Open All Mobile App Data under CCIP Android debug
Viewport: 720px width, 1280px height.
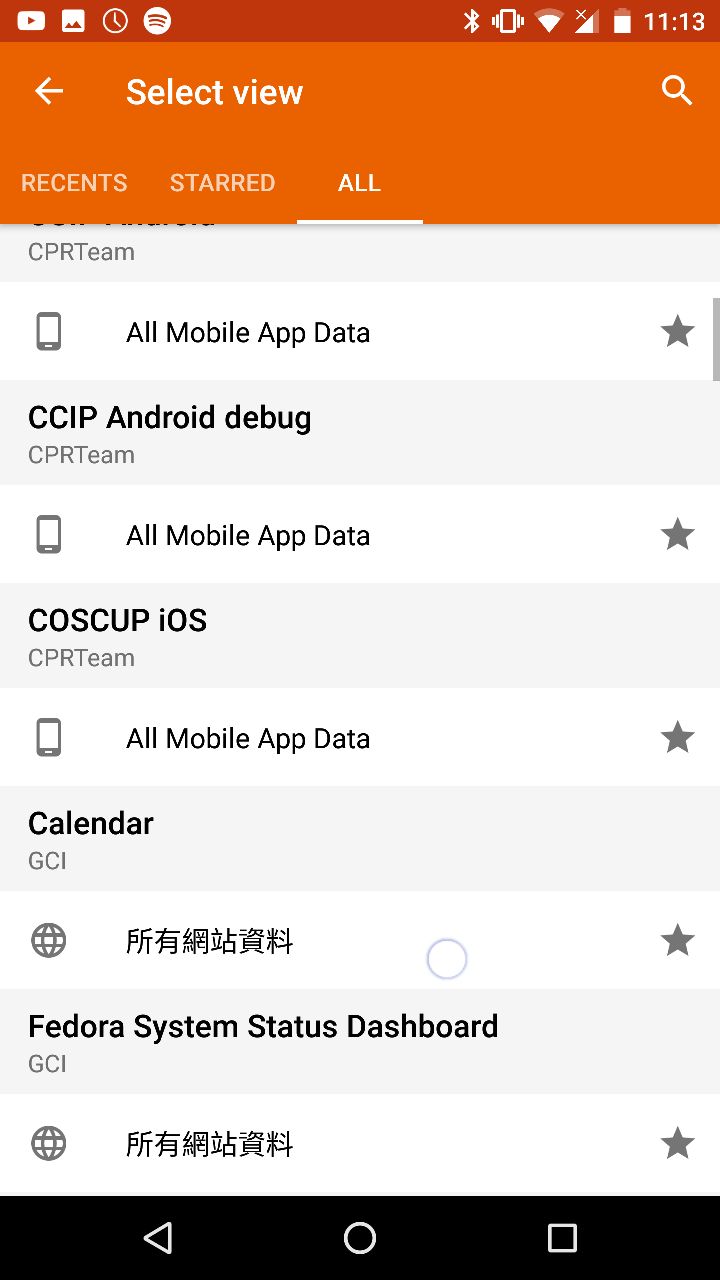[248, 535]
